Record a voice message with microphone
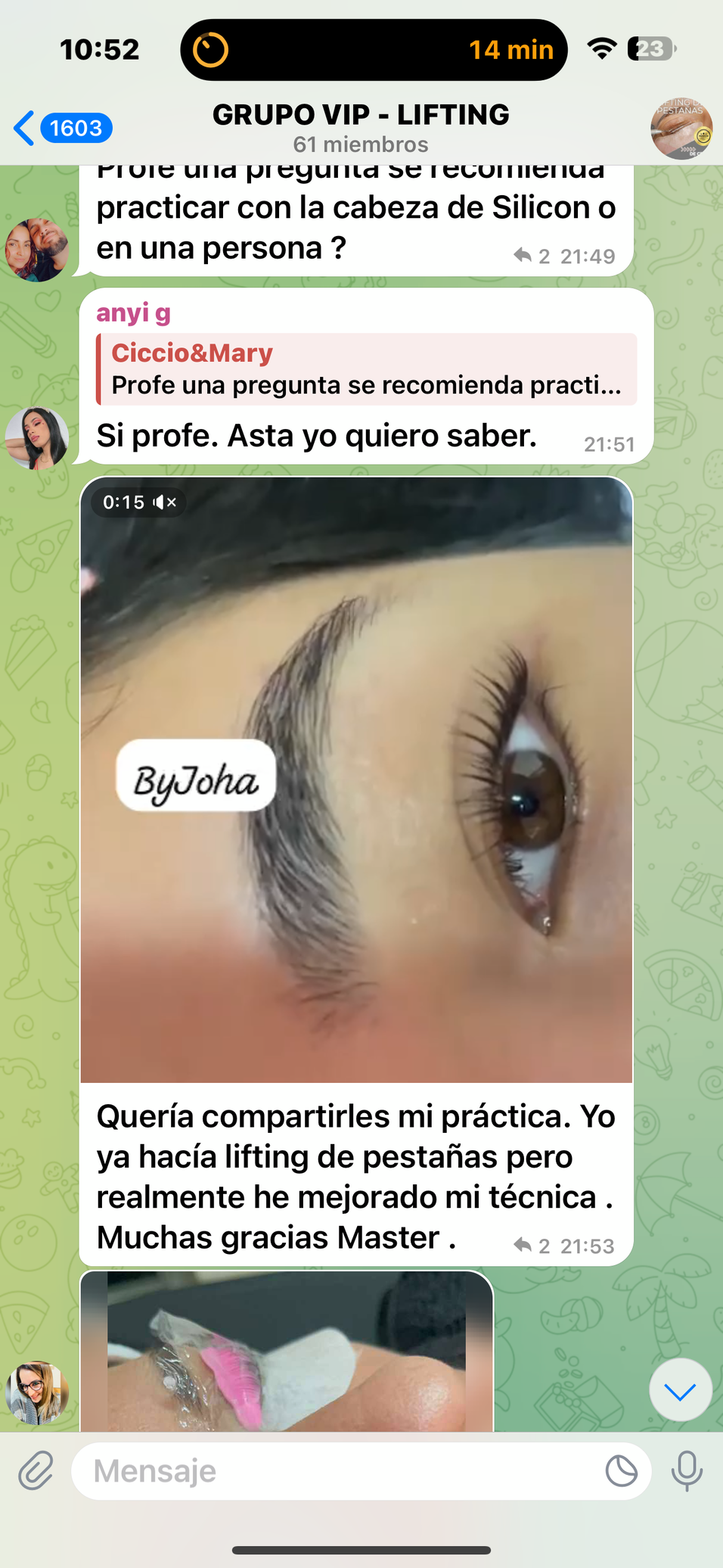Screen dimensions: 723x1568 (687, 1471)
